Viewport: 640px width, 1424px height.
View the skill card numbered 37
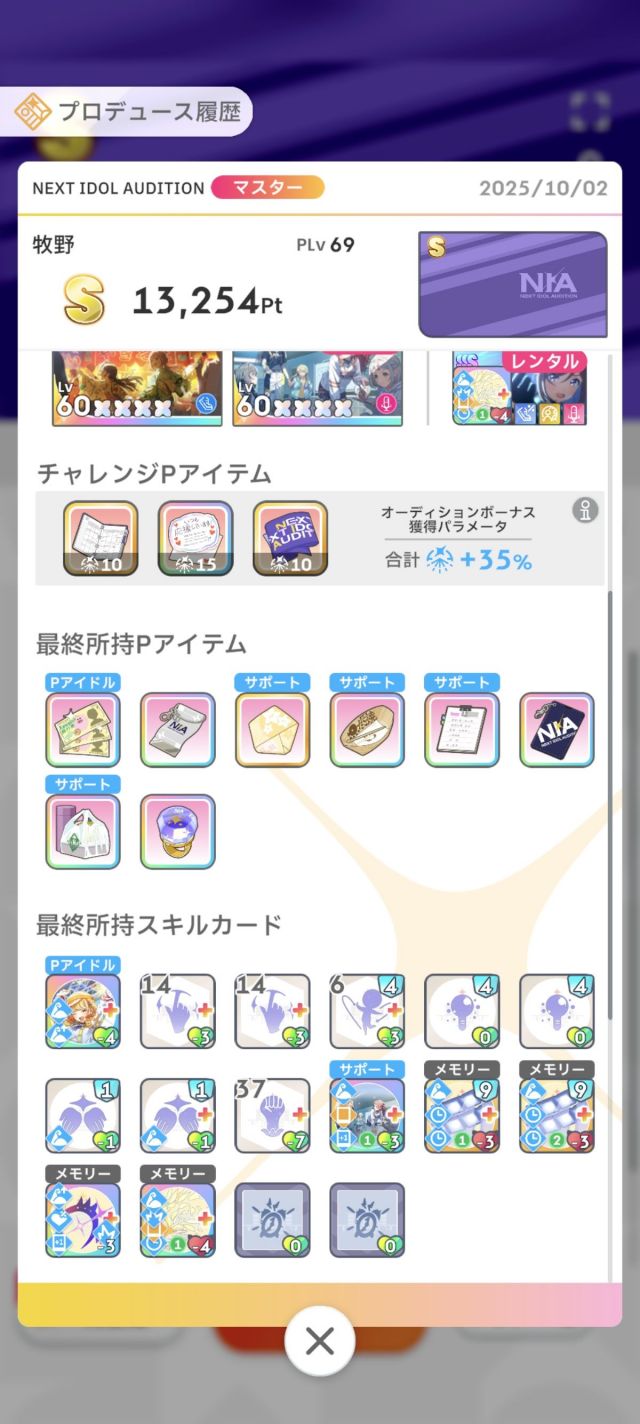(272, 1115)
